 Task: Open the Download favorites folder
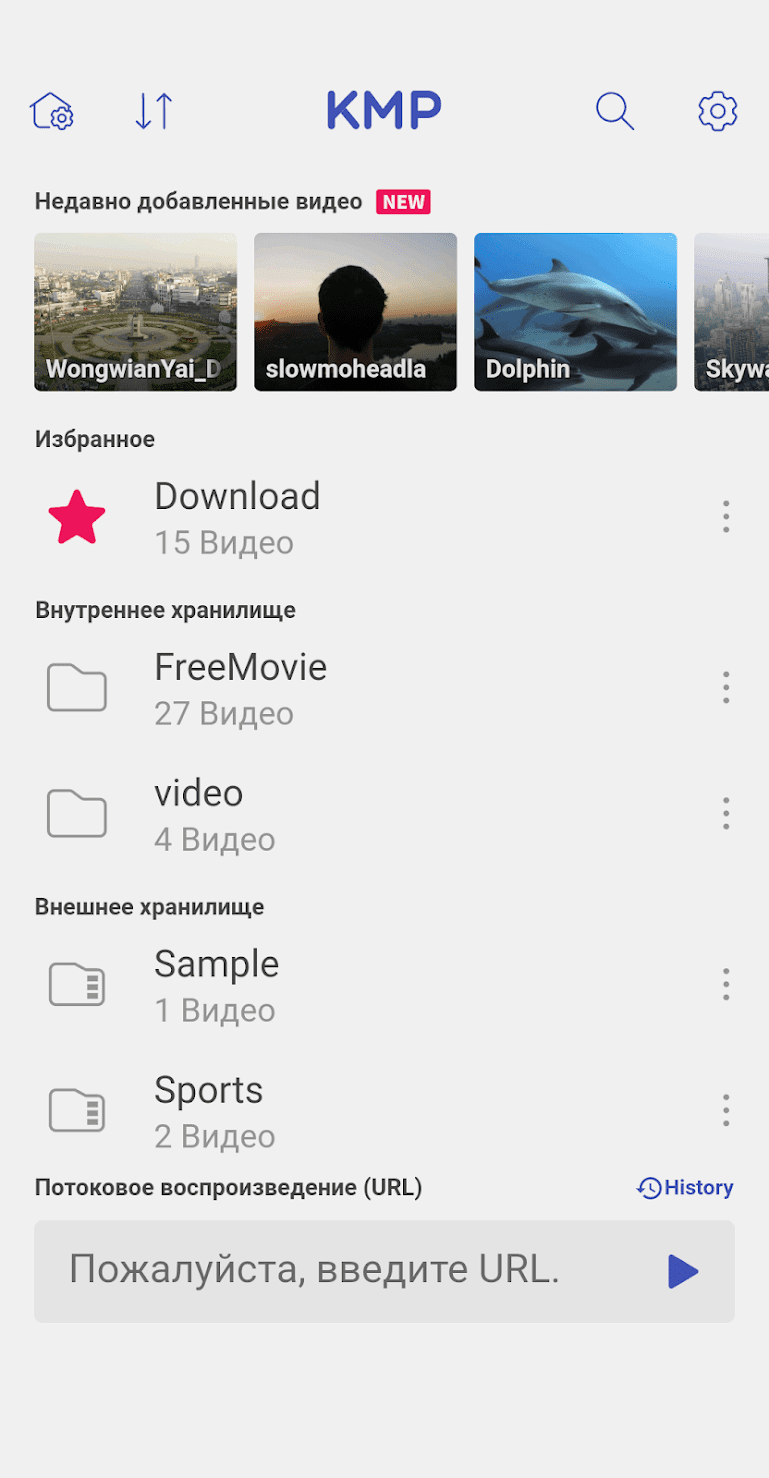click(x=237, y=518)
